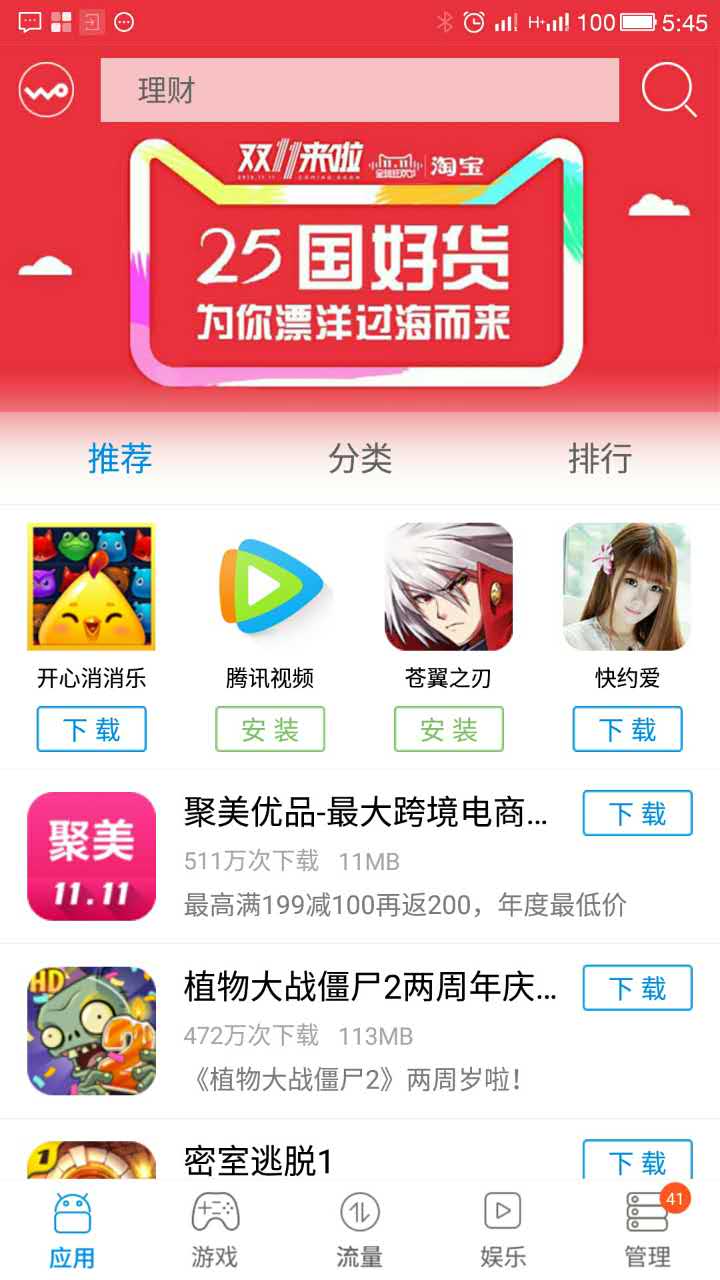Install 腾讯视频
This screenshot has width=720, height=1280.
270,729
